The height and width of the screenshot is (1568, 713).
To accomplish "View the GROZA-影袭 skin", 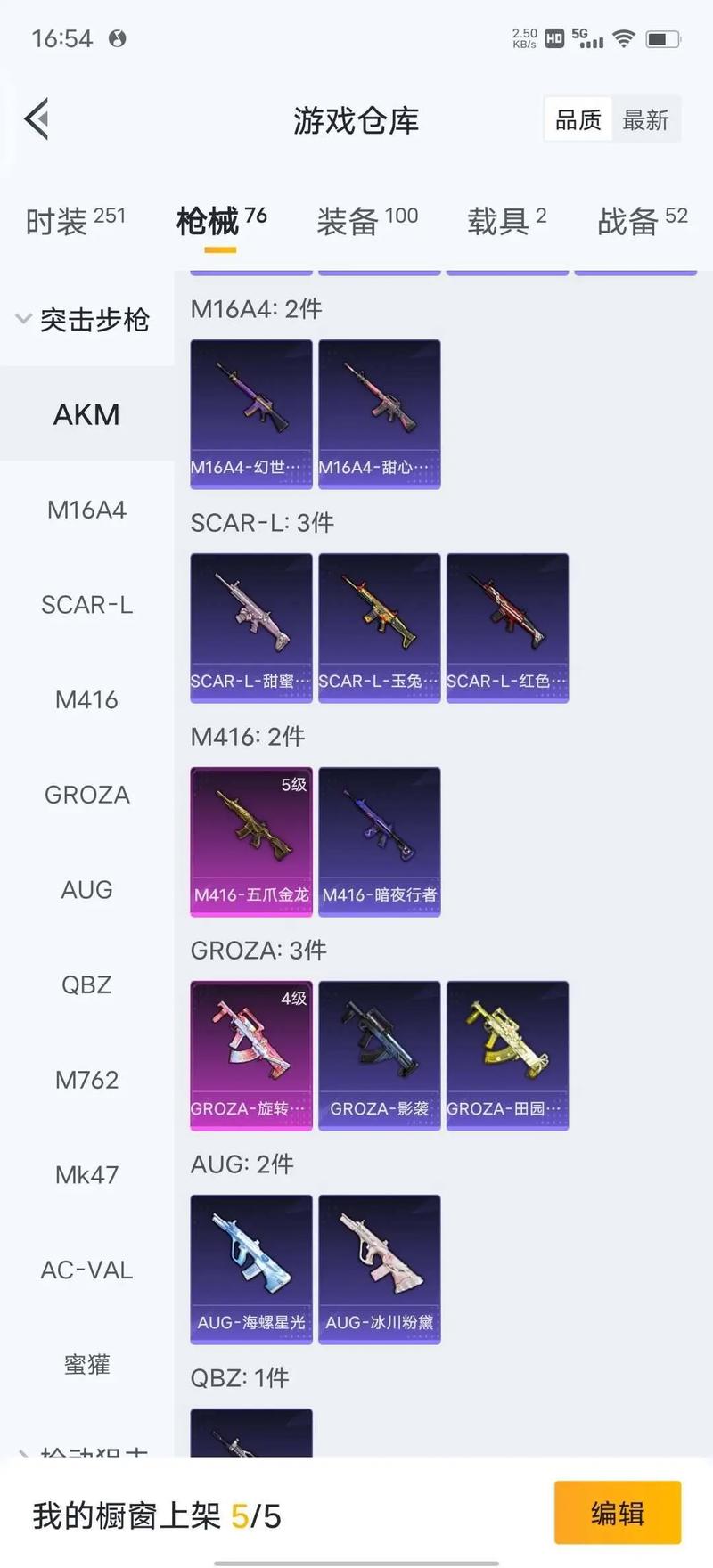I will [380, 1055].
